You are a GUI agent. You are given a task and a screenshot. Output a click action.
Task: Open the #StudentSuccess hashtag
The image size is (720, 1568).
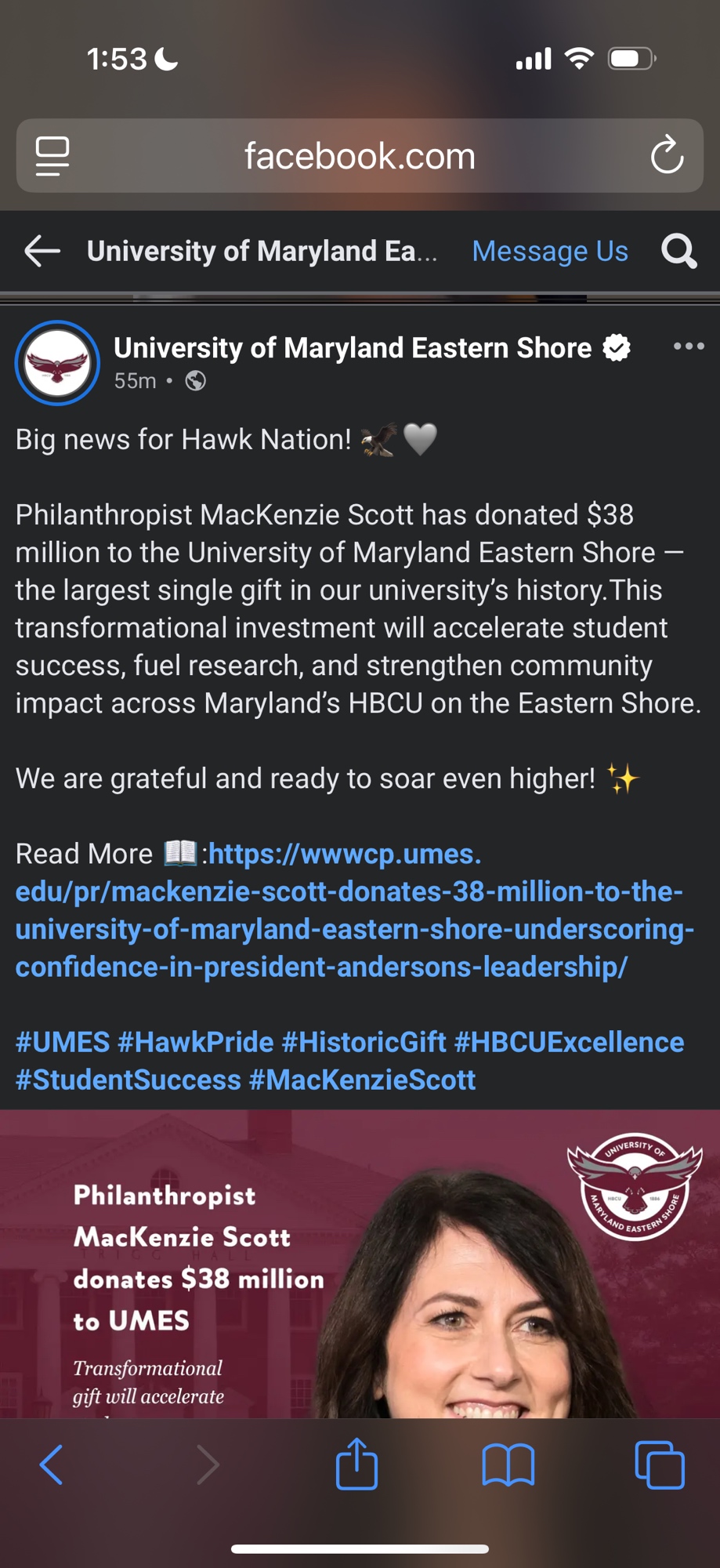pos(128,1080)
